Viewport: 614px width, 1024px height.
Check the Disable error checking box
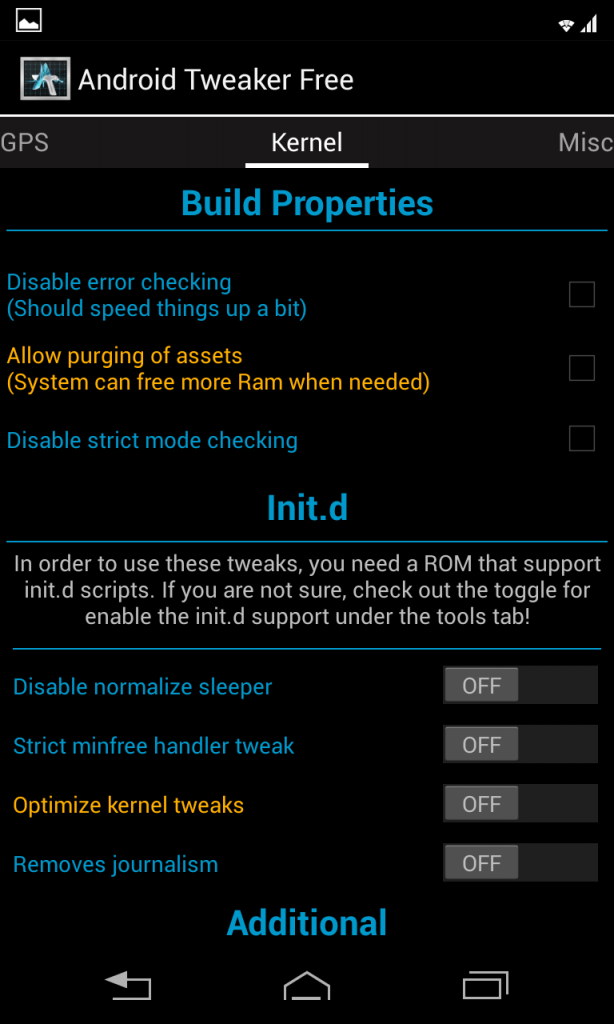click(581, 294)
